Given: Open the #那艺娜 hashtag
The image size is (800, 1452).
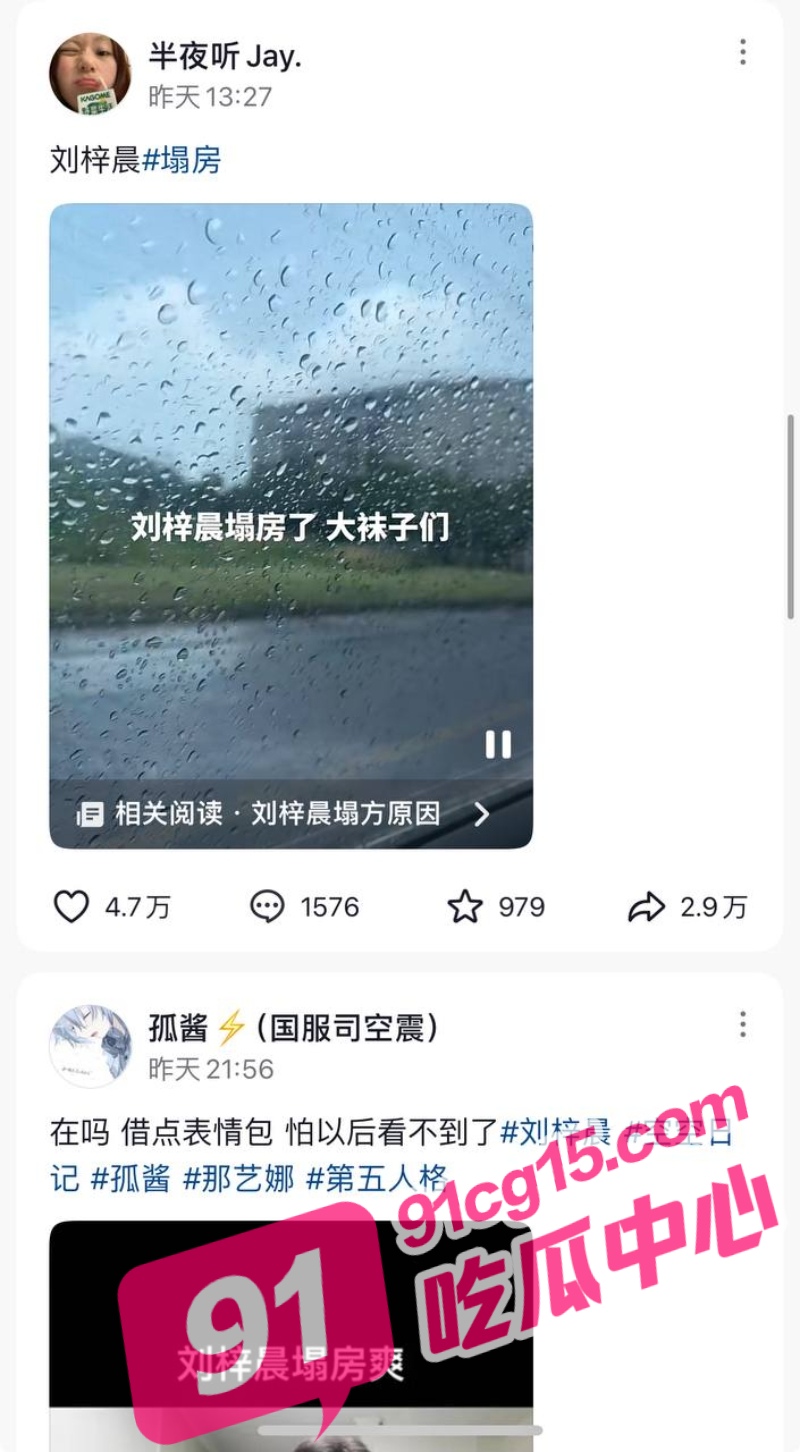Looking at the screenshot, I should click(x=238, y=1178).
